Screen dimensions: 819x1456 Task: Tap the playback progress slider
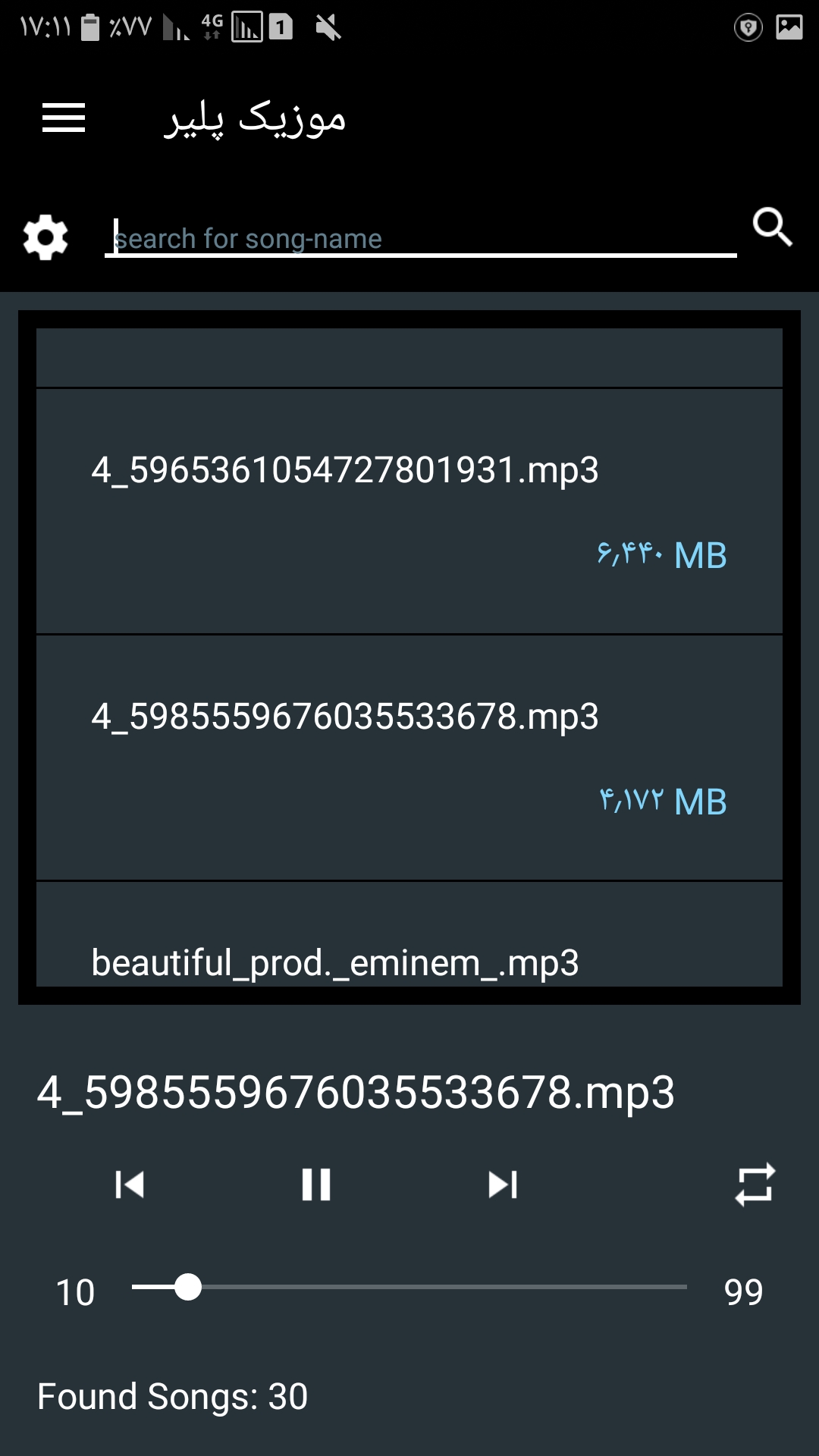click(409, 1287)
